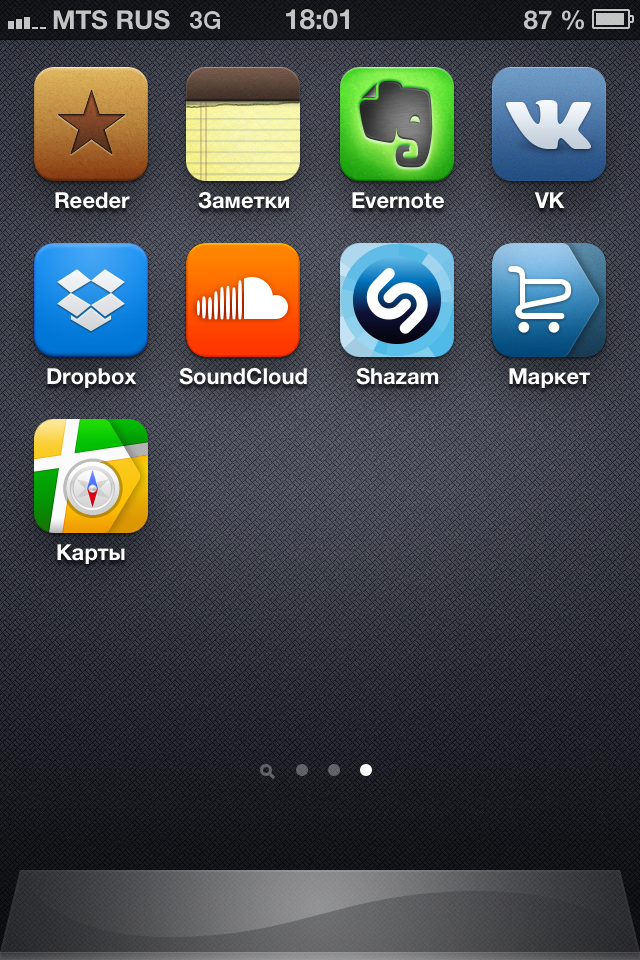Open Dropbox
640x960 pixels.
91,300
